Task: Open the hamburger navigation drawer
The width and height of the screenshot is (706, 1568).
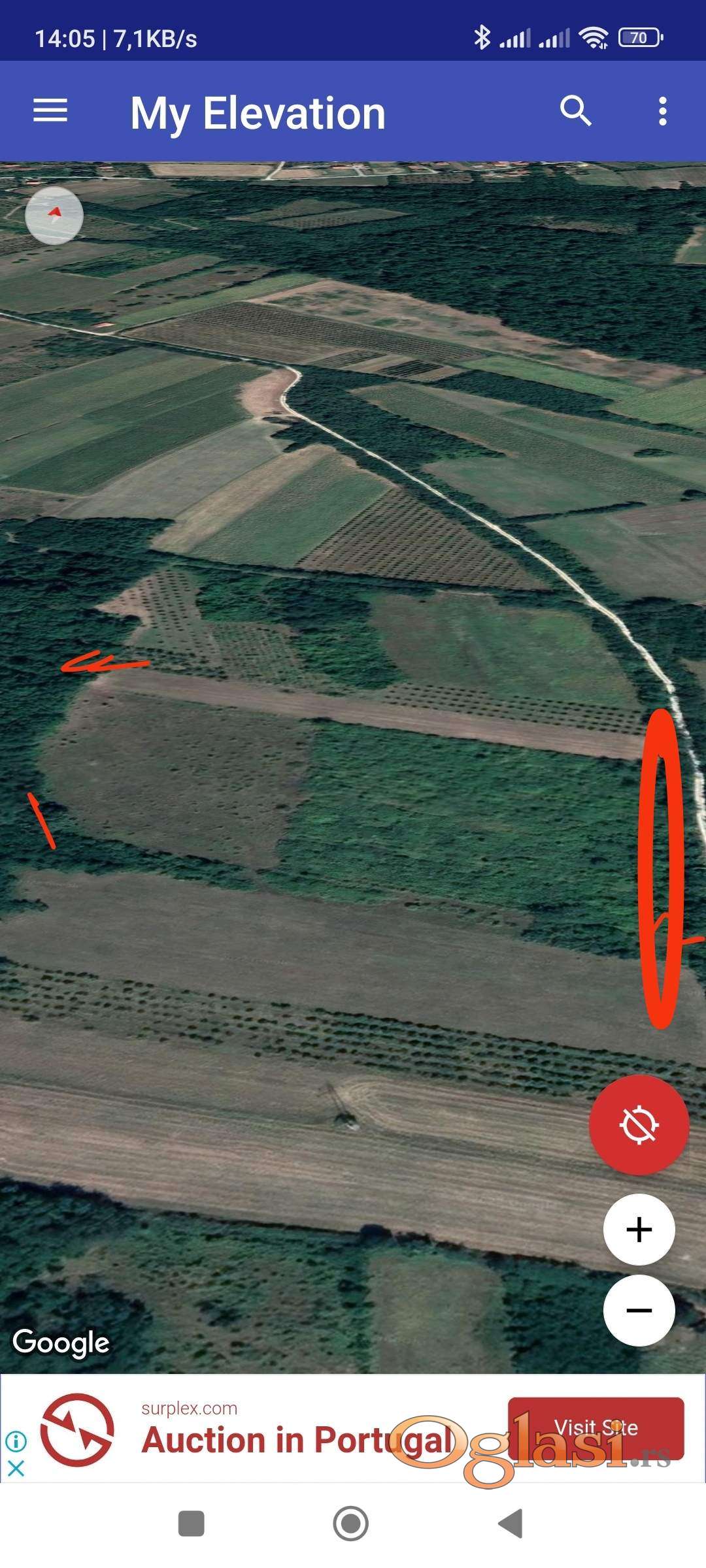Action: click(x=50, y=110)
